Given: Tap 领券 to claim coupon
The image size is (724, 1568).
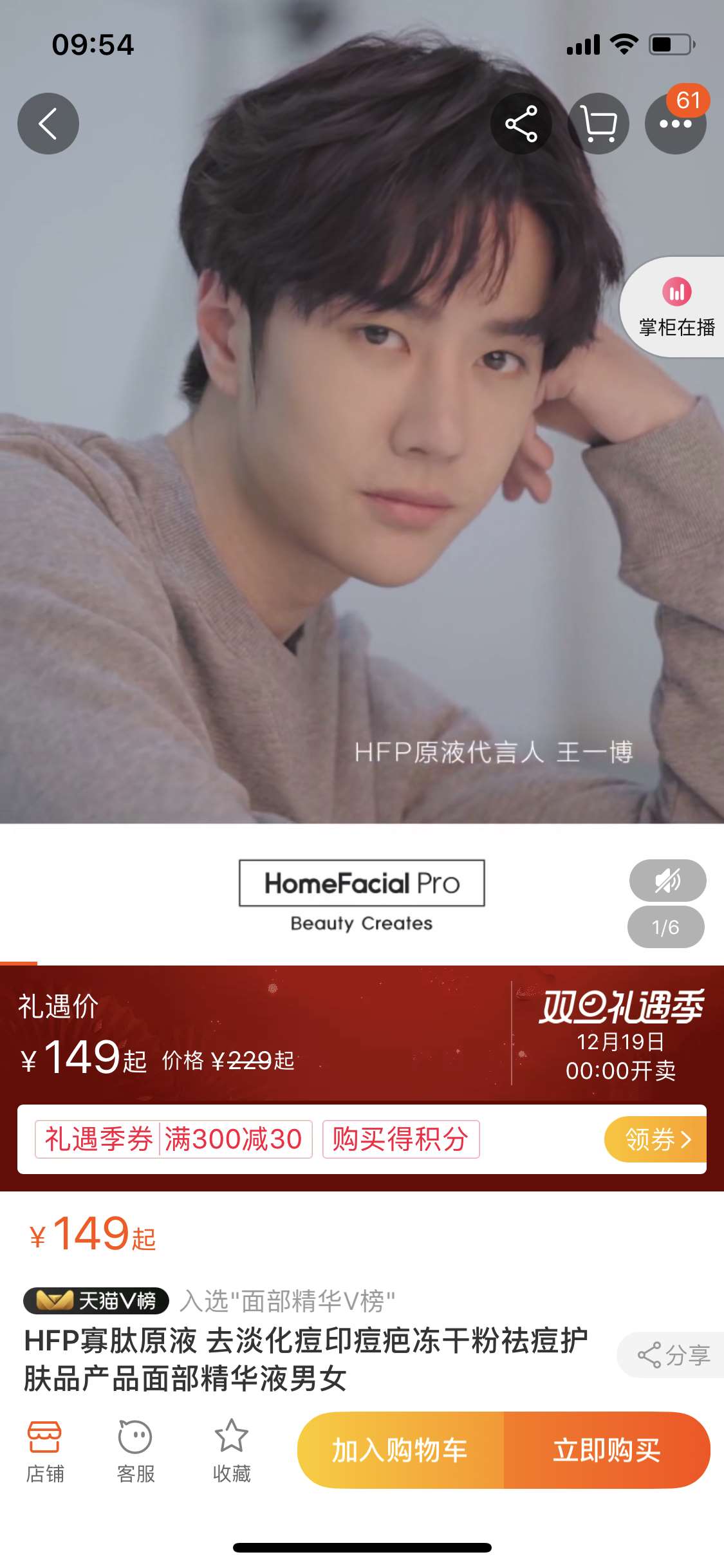Looking at the screenshot, I should click(x=655, y=1139).
